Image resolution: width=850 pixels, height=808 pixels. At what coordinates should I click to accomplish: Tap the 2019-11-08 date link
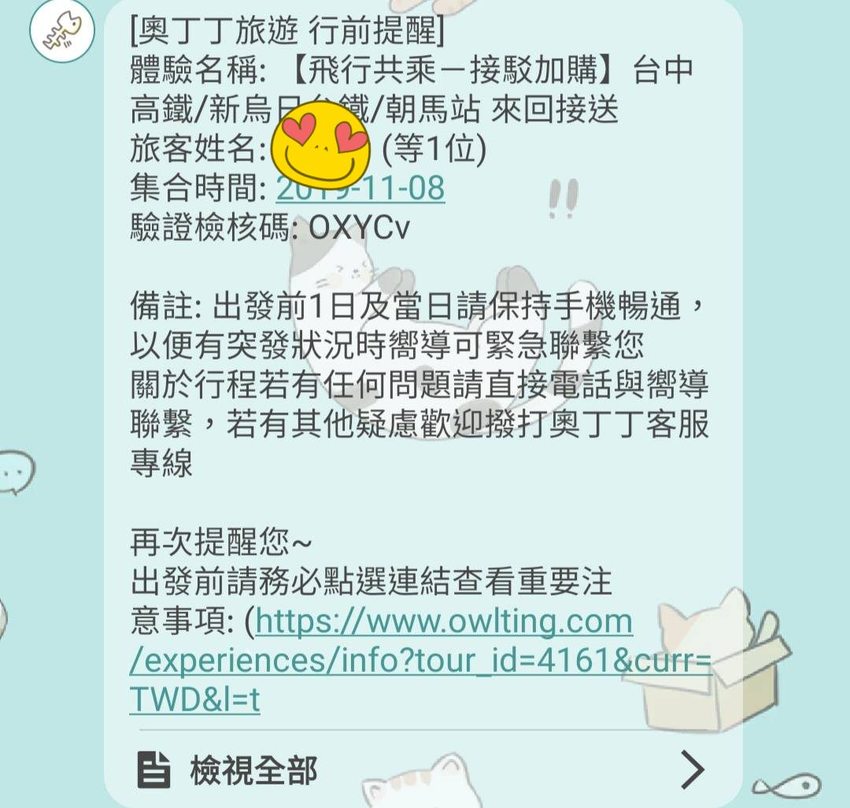(x=360, y=188)
